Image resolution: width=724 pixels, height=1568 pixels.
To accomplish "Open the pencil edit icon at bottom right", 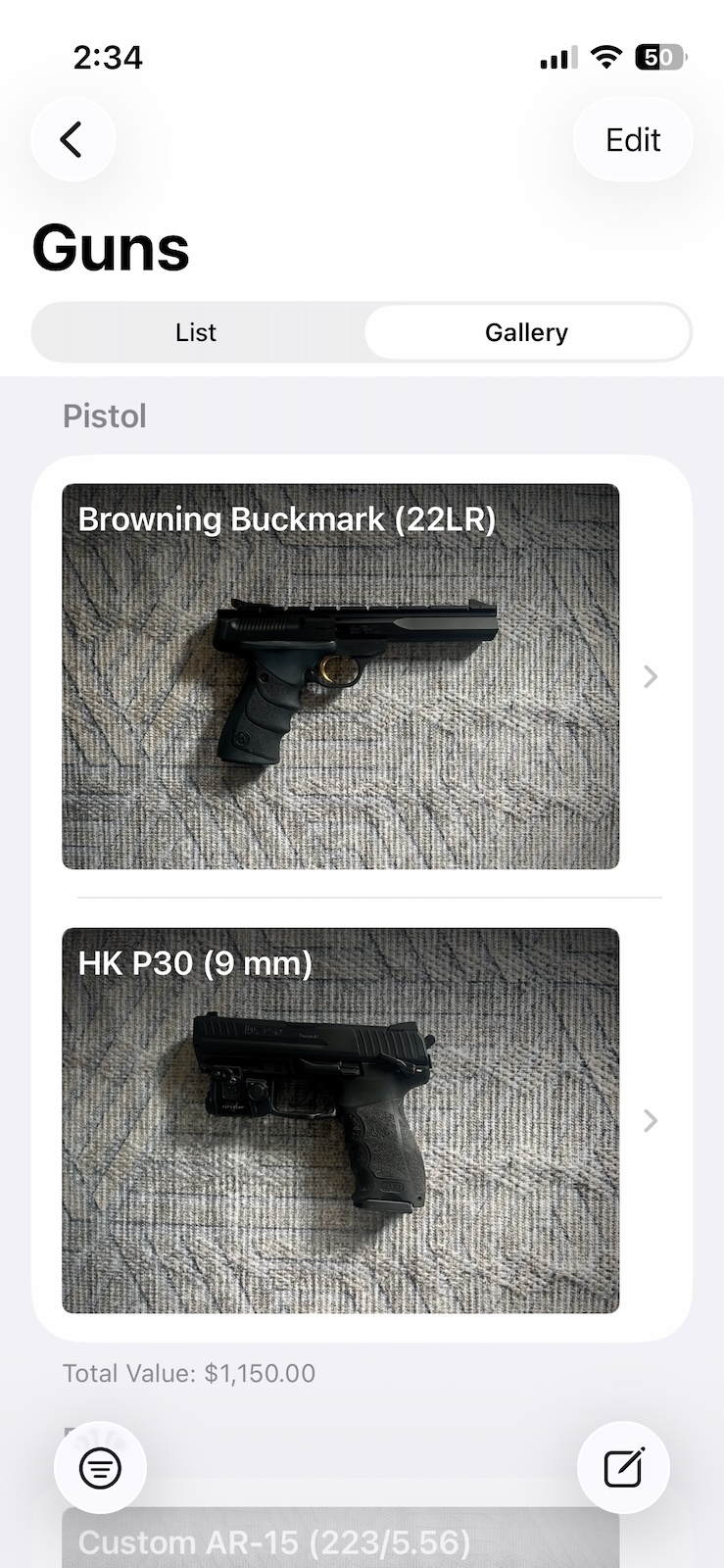I will click(623, 1467).
